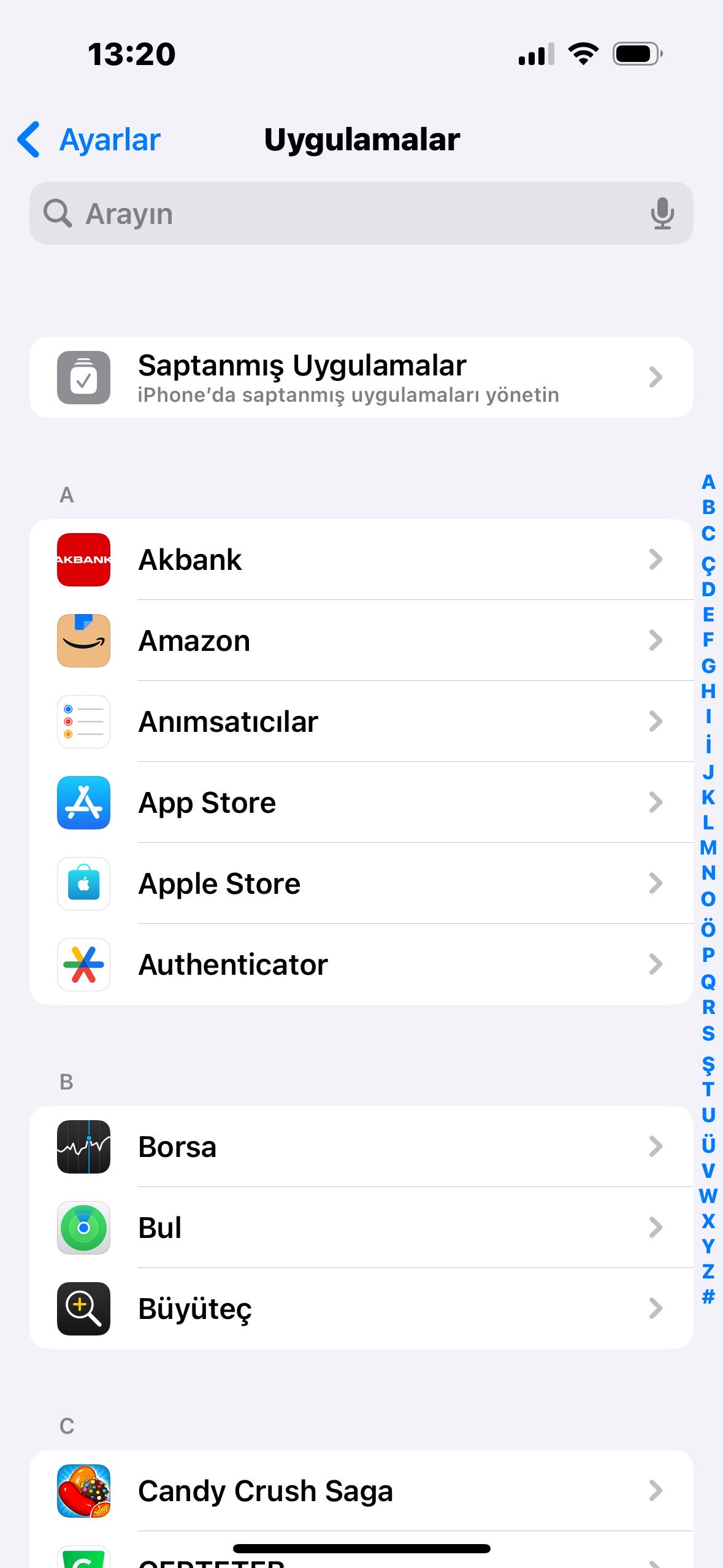This screenshot has height=1568, width=723.
Task: Tap the Authenticator app icon
Action: click(83, 965)
